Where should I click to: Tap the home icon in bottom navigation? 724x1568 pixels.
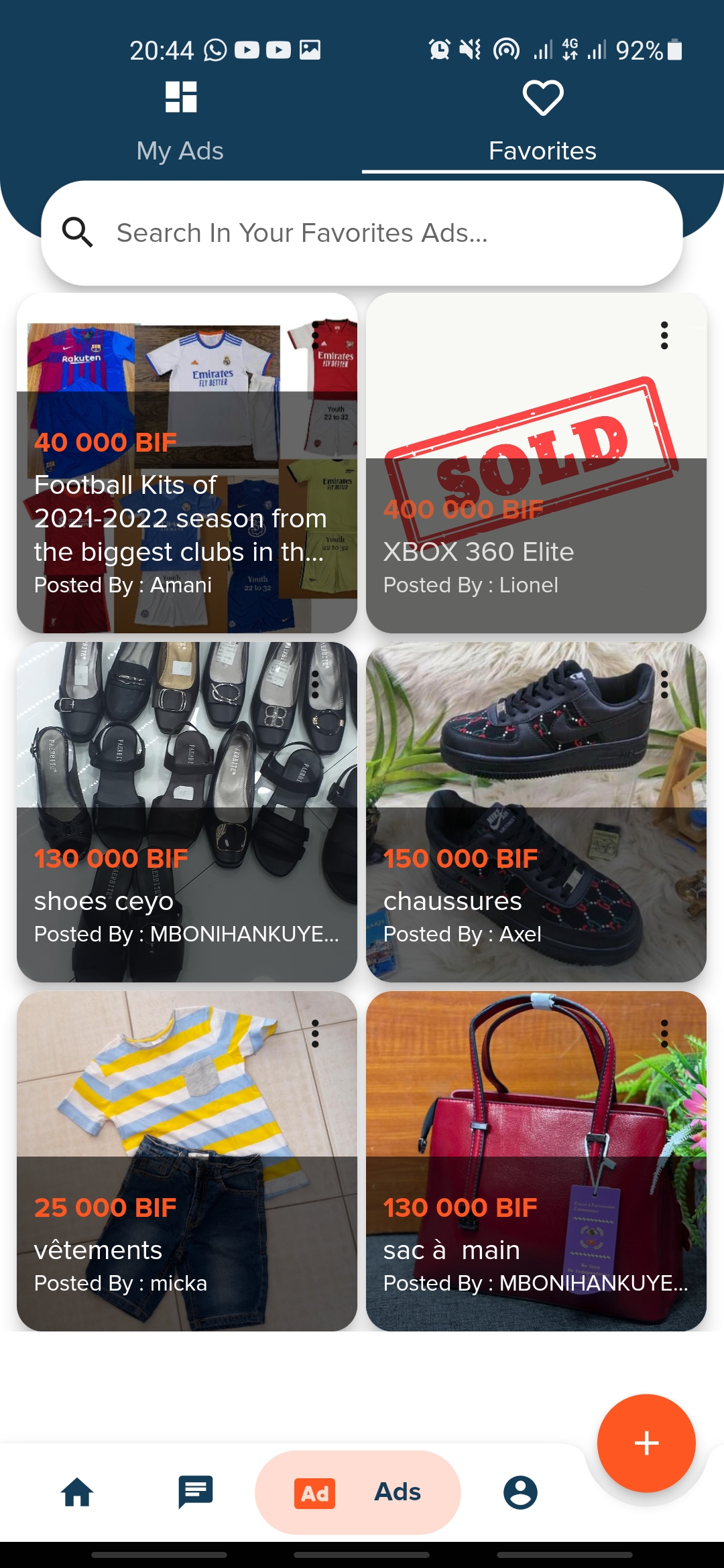coord(78,1492)
